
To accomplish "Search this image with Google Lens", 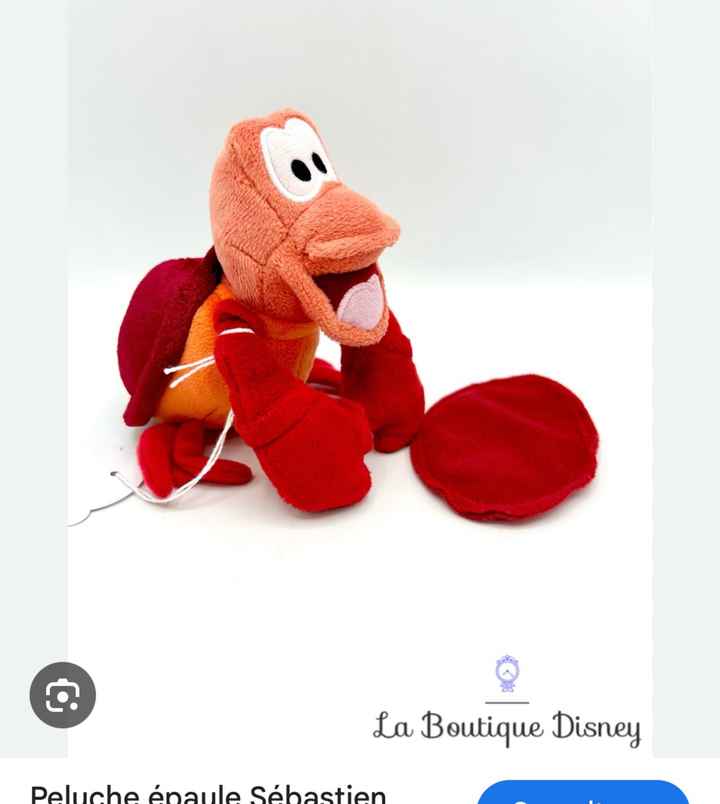I will coord(63,695).
